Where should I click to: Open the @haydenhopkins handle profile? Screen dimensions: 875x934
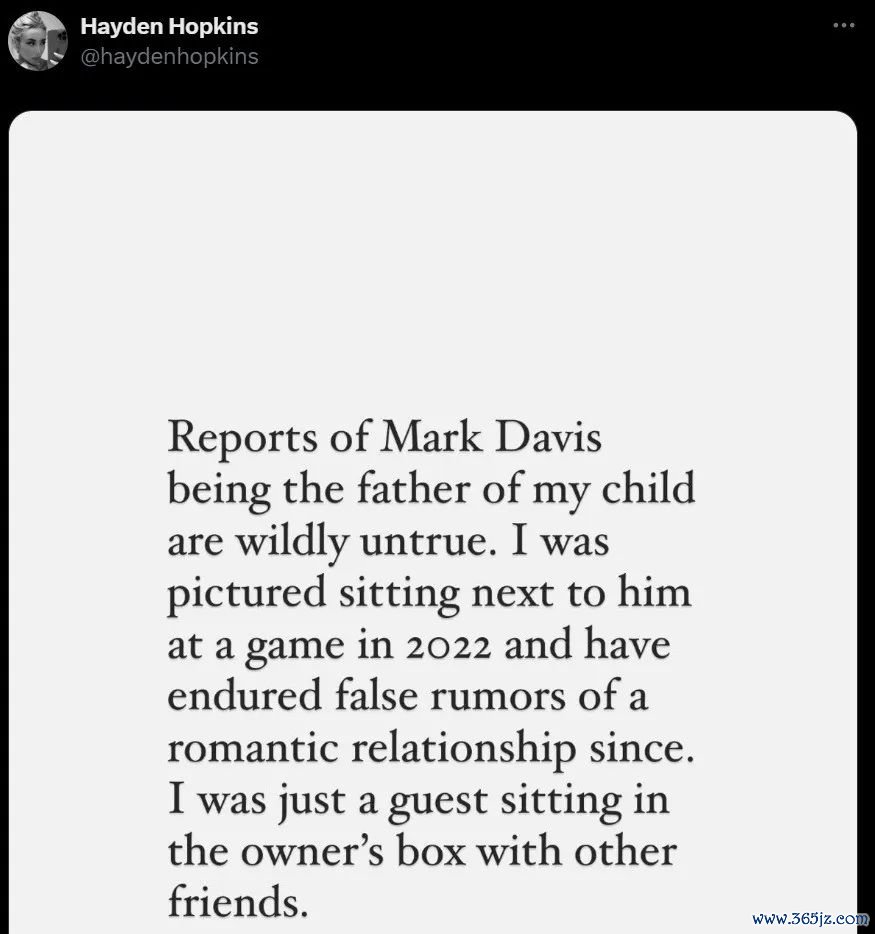[169, 57]
